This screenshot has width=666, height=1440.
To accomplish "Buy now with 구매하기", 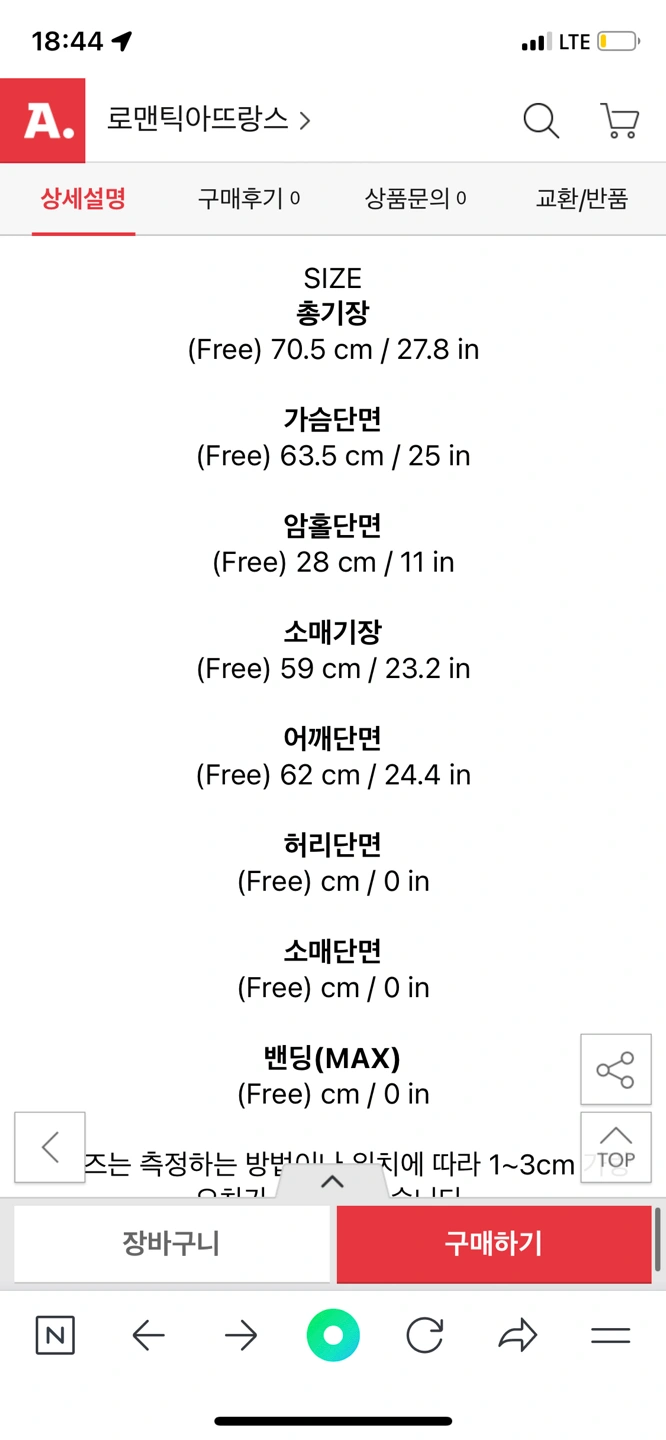I will point(494,1244).
